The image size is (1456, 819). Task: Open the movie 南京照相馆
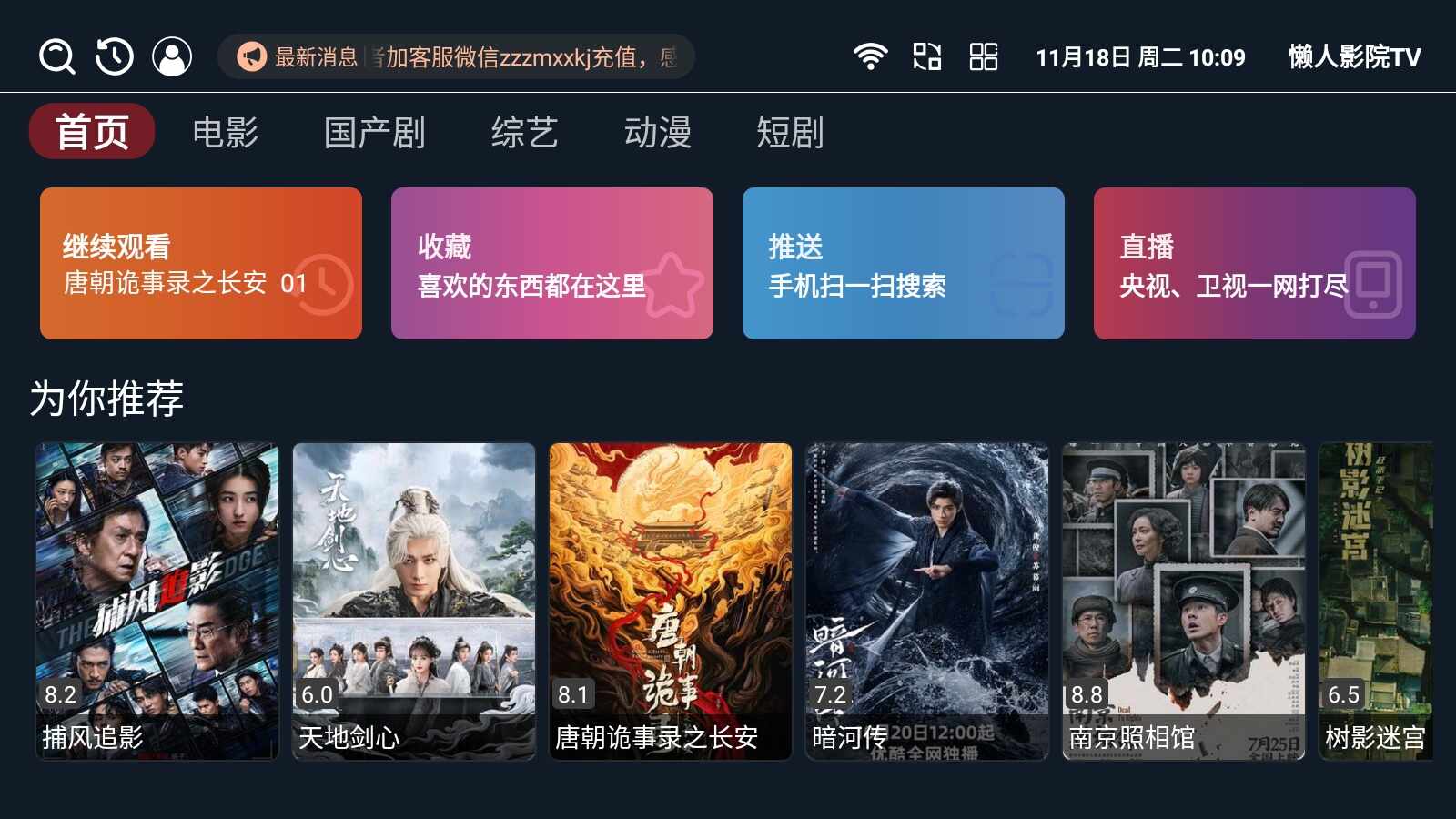click(x=1184, y=601)
